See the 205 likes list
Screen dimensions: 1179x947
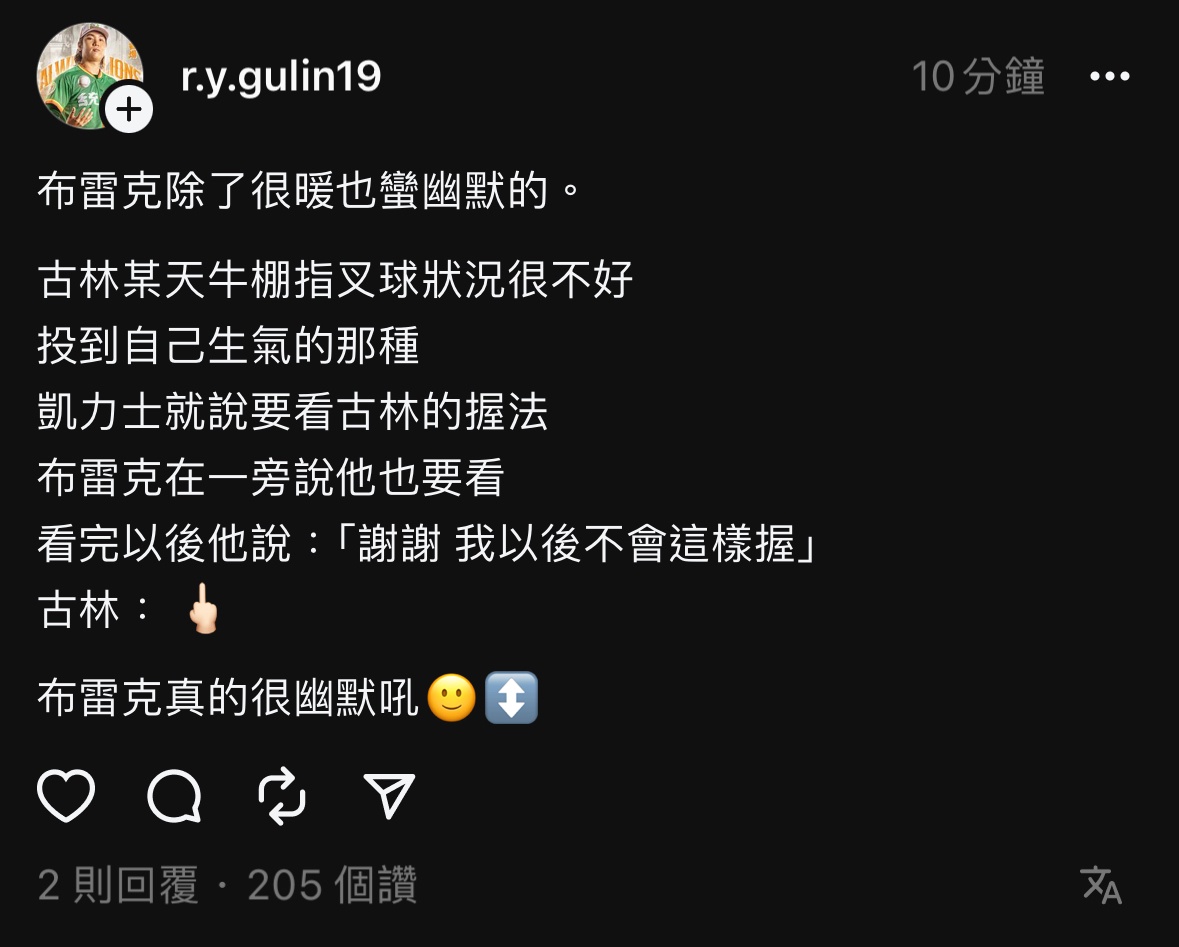click(332, 886)
